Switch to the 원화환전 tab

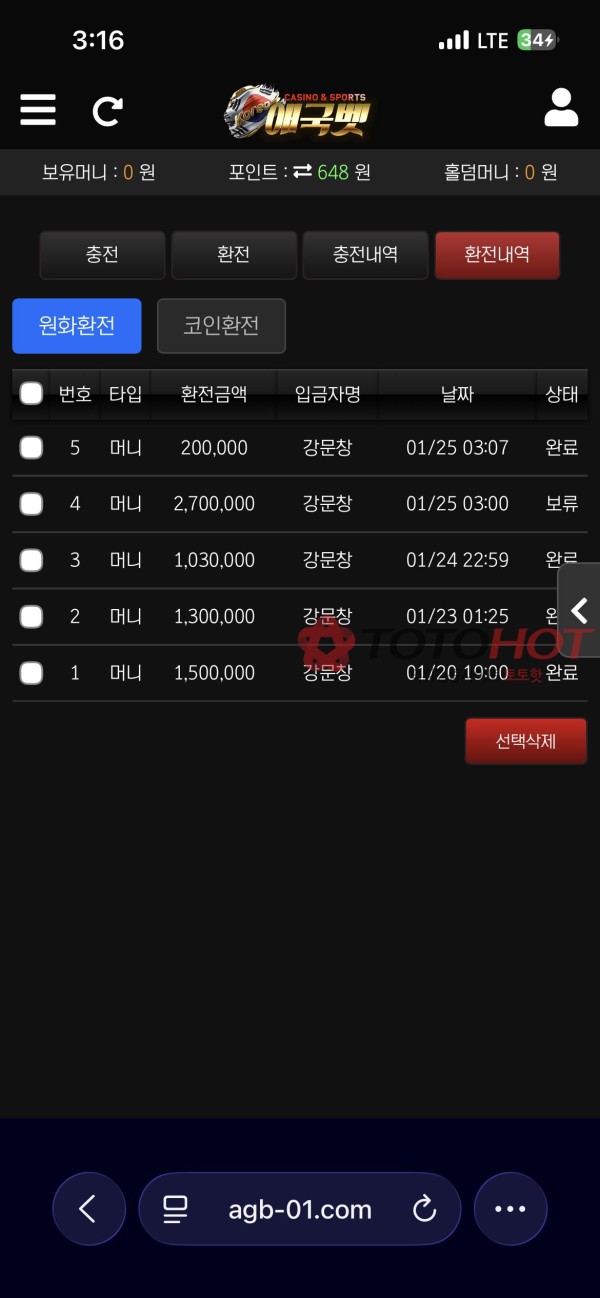coord(77,326)
